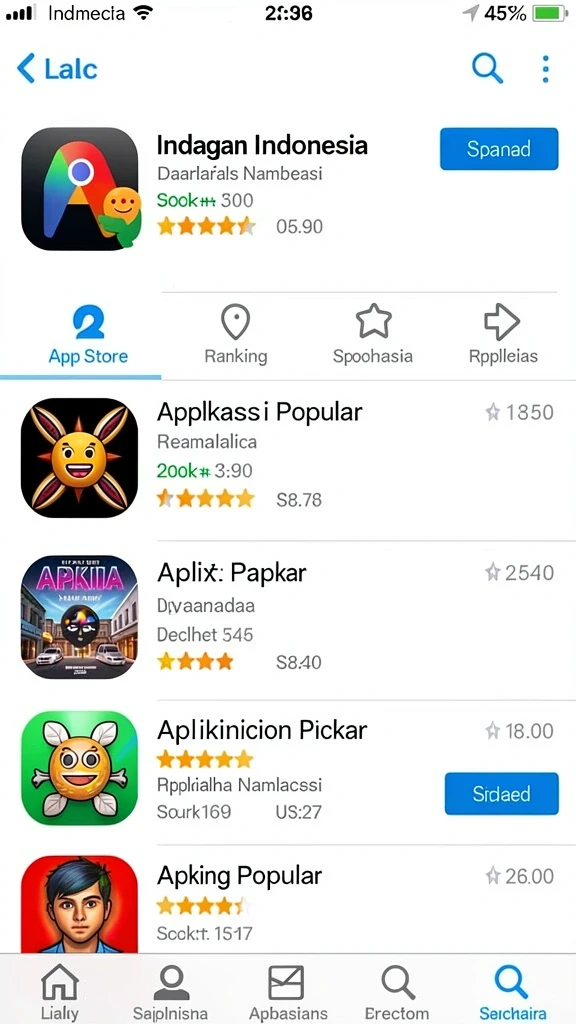
Task: Tap the Sidaed button for Aplikinicion Pickar
Action: tap(502, 793)
